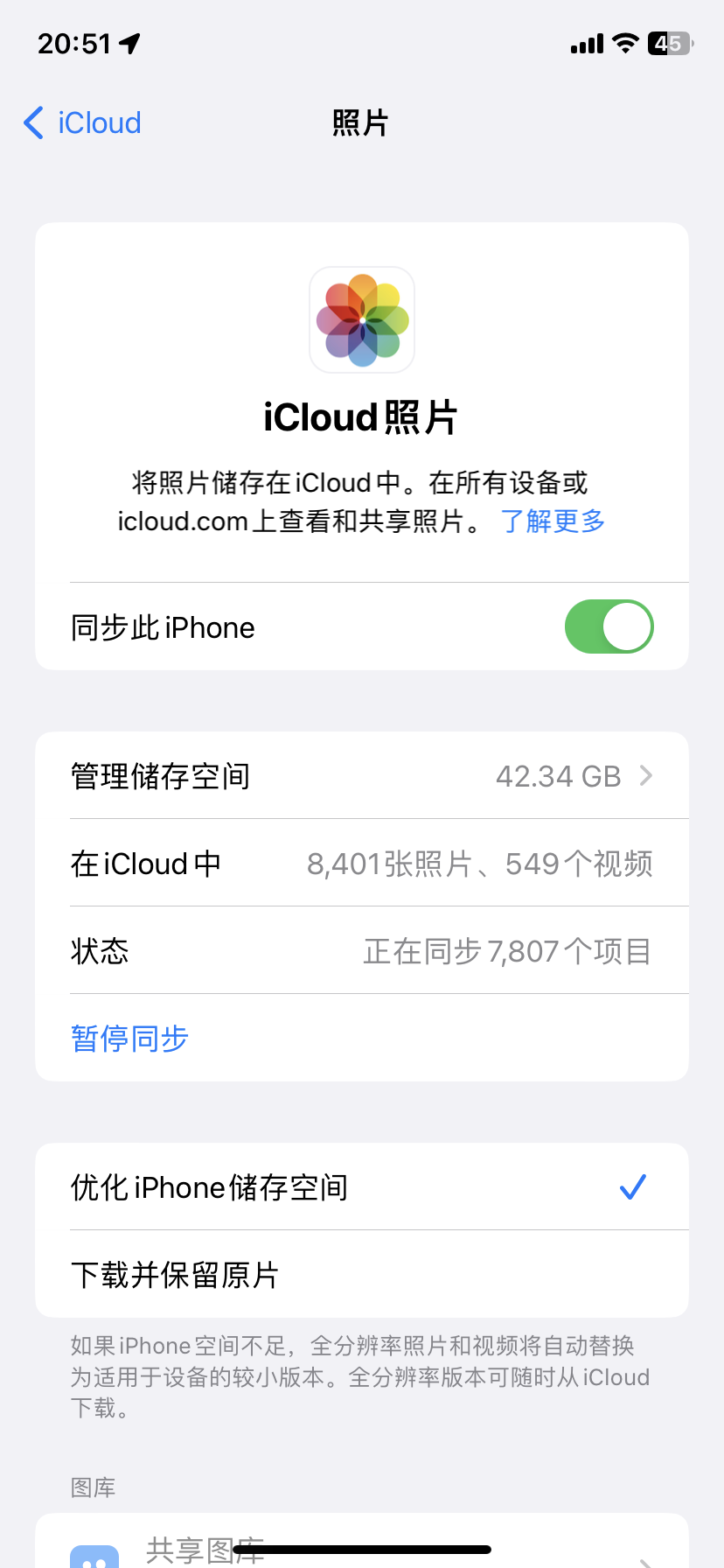724x1568 pixels.
Task: Open the 了解更多 link
Action: pos(553,521)
